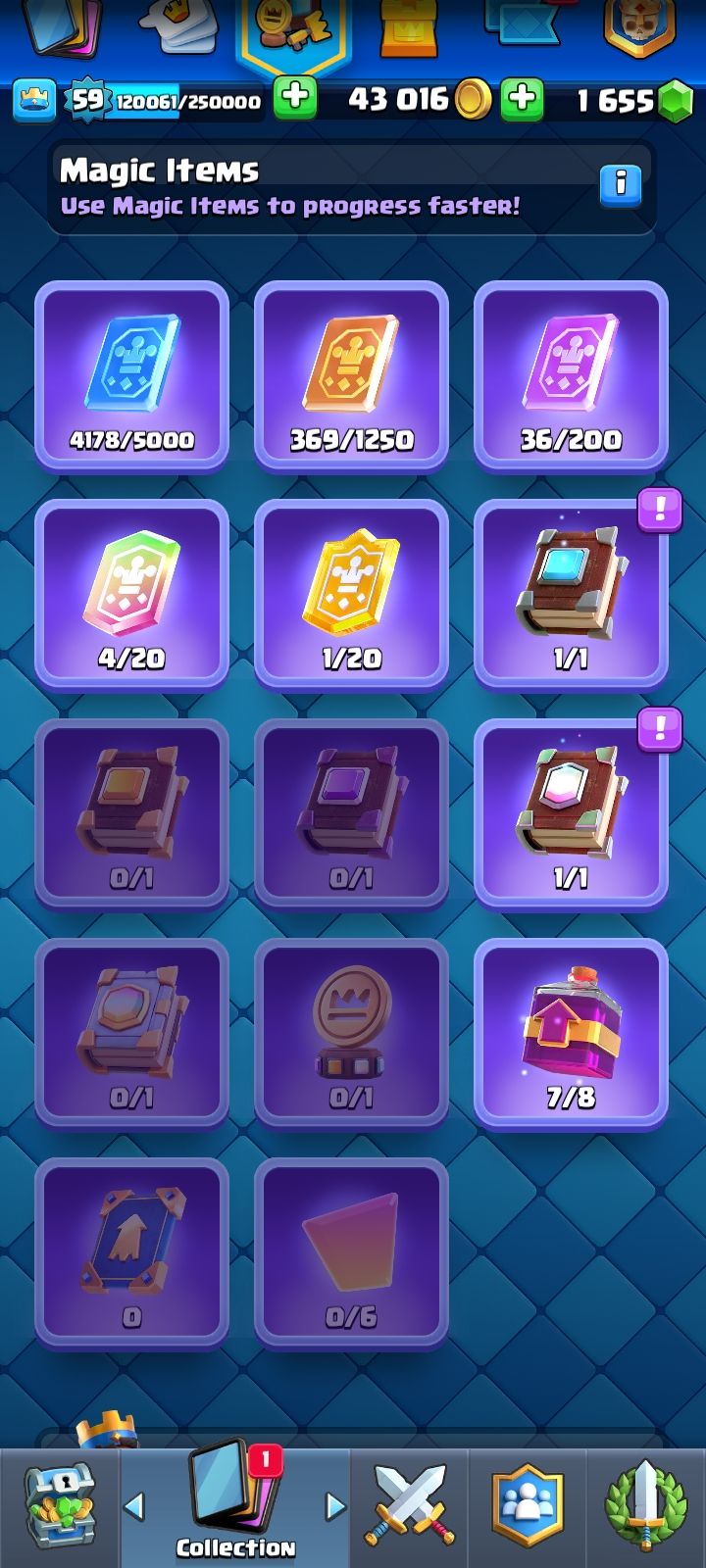The image size is (706, 1568).
Task: Open the book with the white gem
Action: [x=571, y=814]
